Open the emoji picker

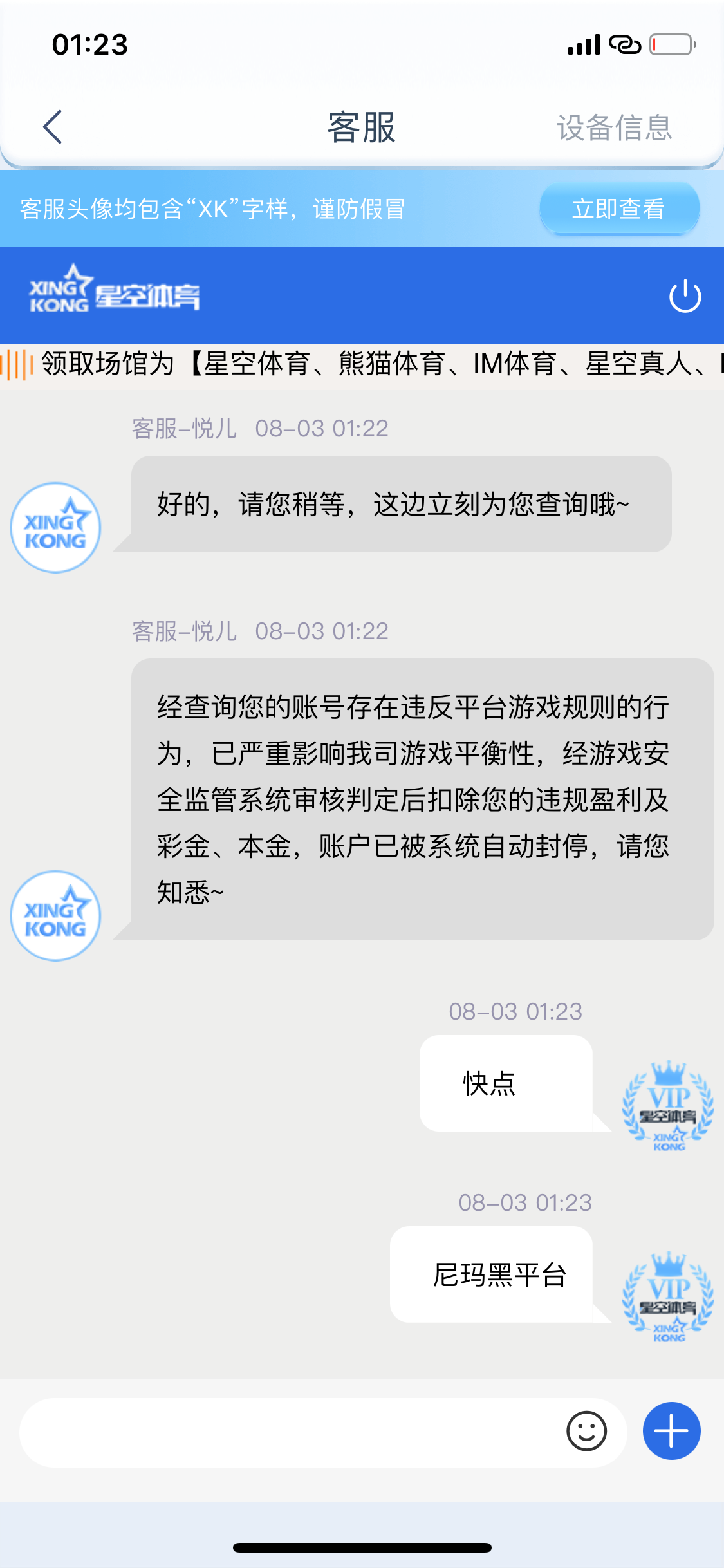586,1432
